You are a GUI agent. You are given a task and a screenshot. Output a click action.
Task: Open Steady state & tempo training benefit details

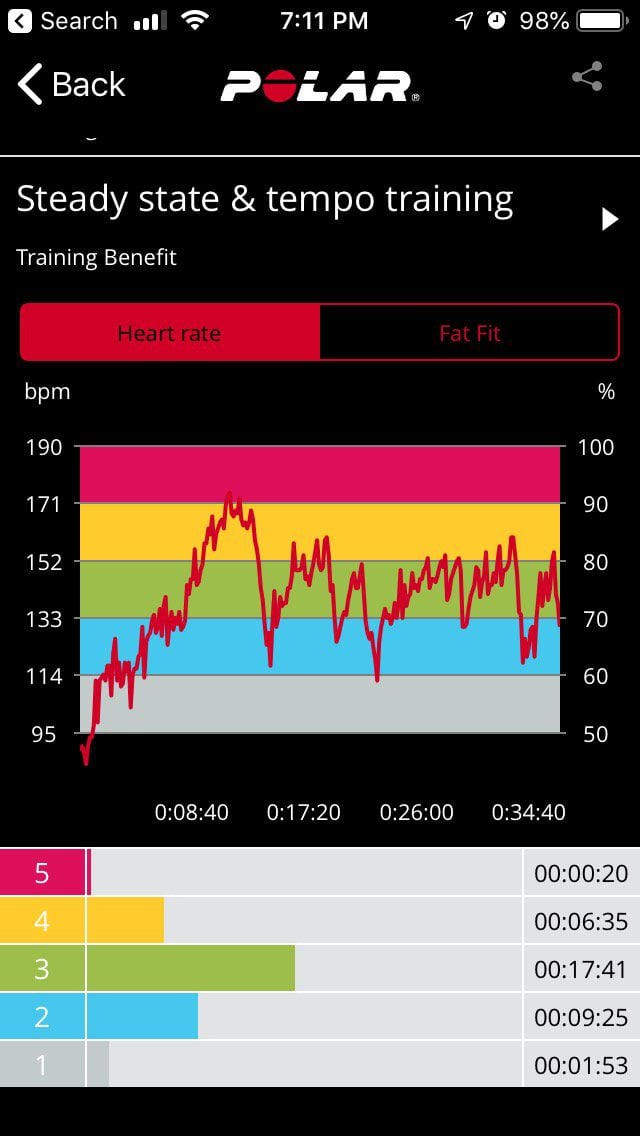tap(610, 220)
